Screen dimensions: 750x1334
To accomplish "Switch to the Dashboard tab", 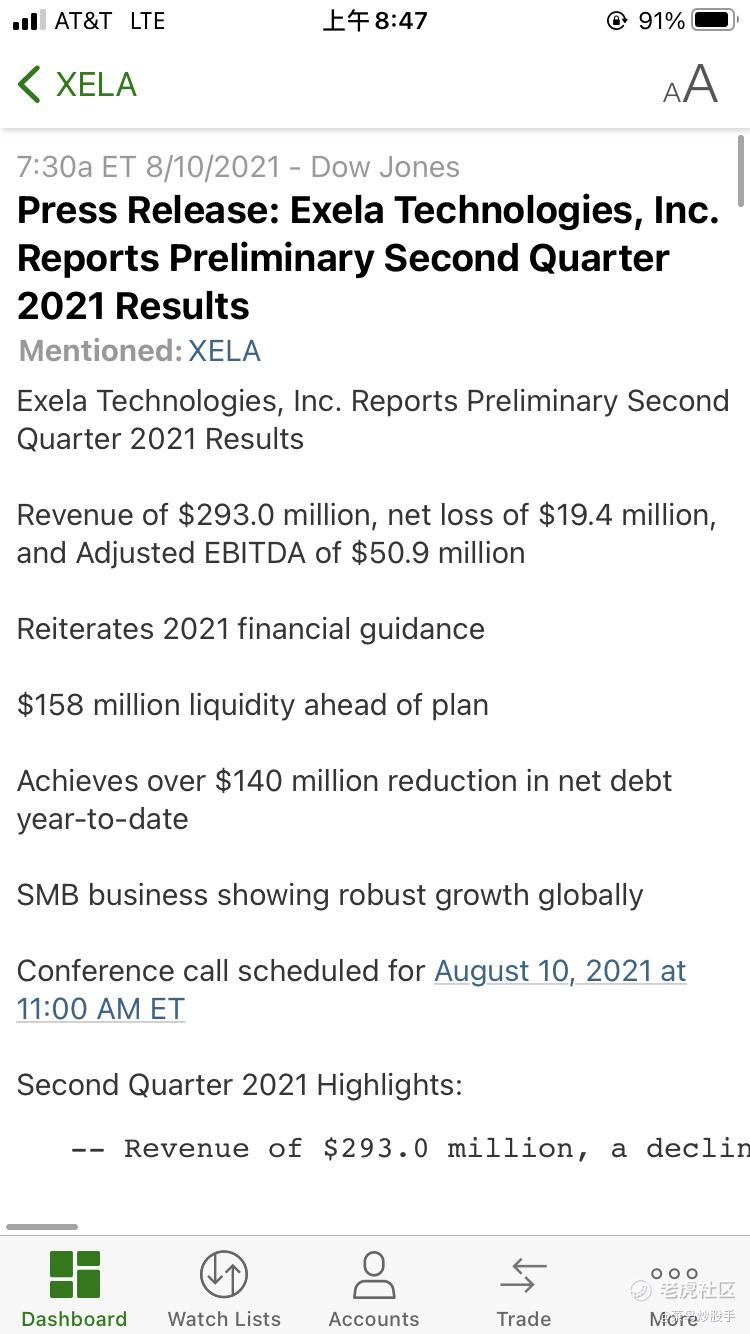I will click(74, 1289).
